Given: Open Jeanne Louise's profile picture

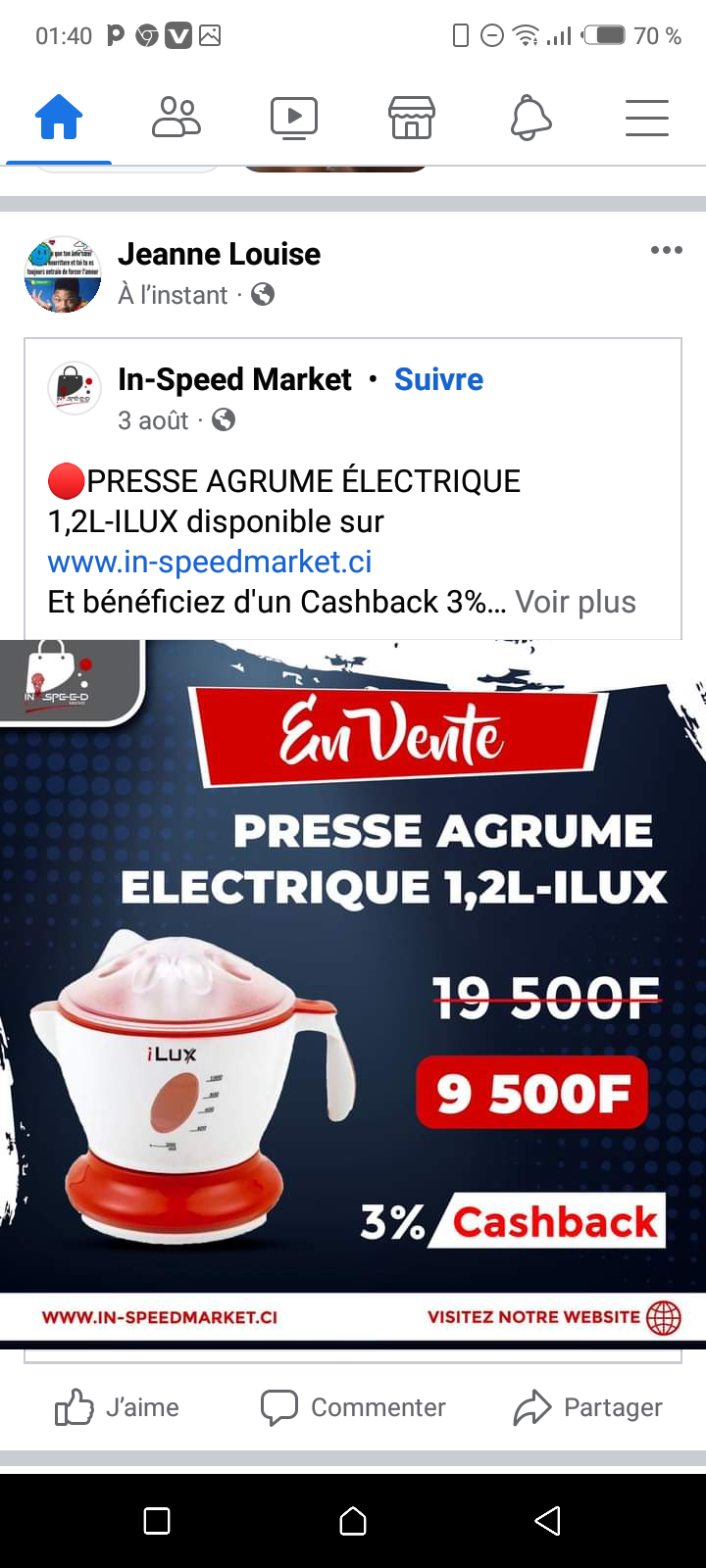Looking at the screenshot, I should [x=63, y=273].
